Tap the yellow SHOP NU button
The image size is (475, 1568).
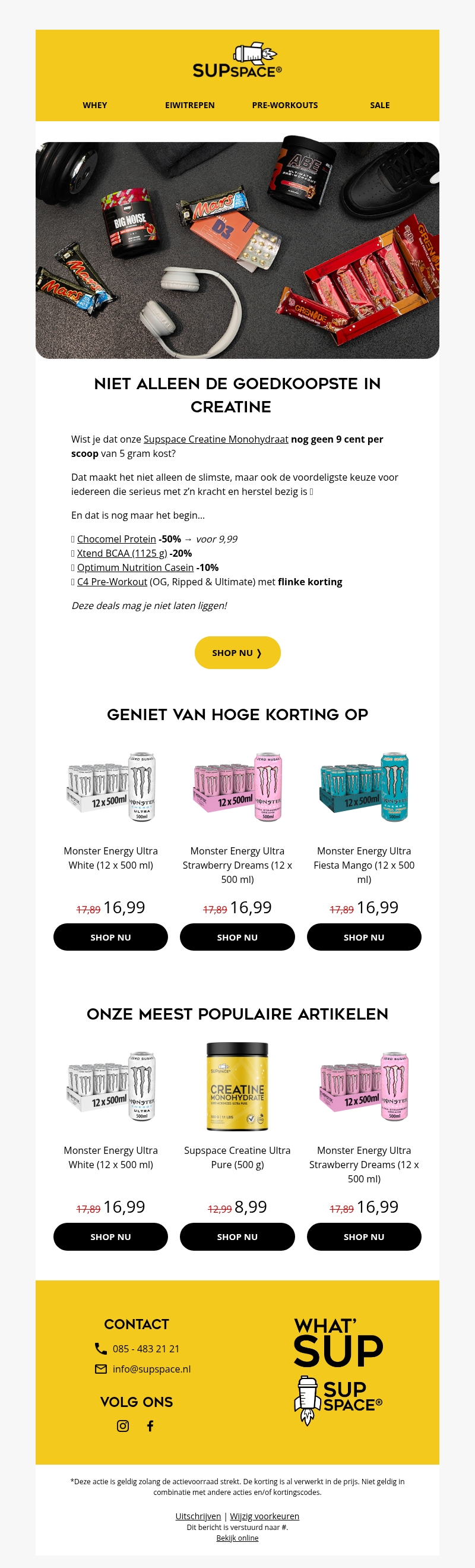pyautogui.click(x=237, y=652)
